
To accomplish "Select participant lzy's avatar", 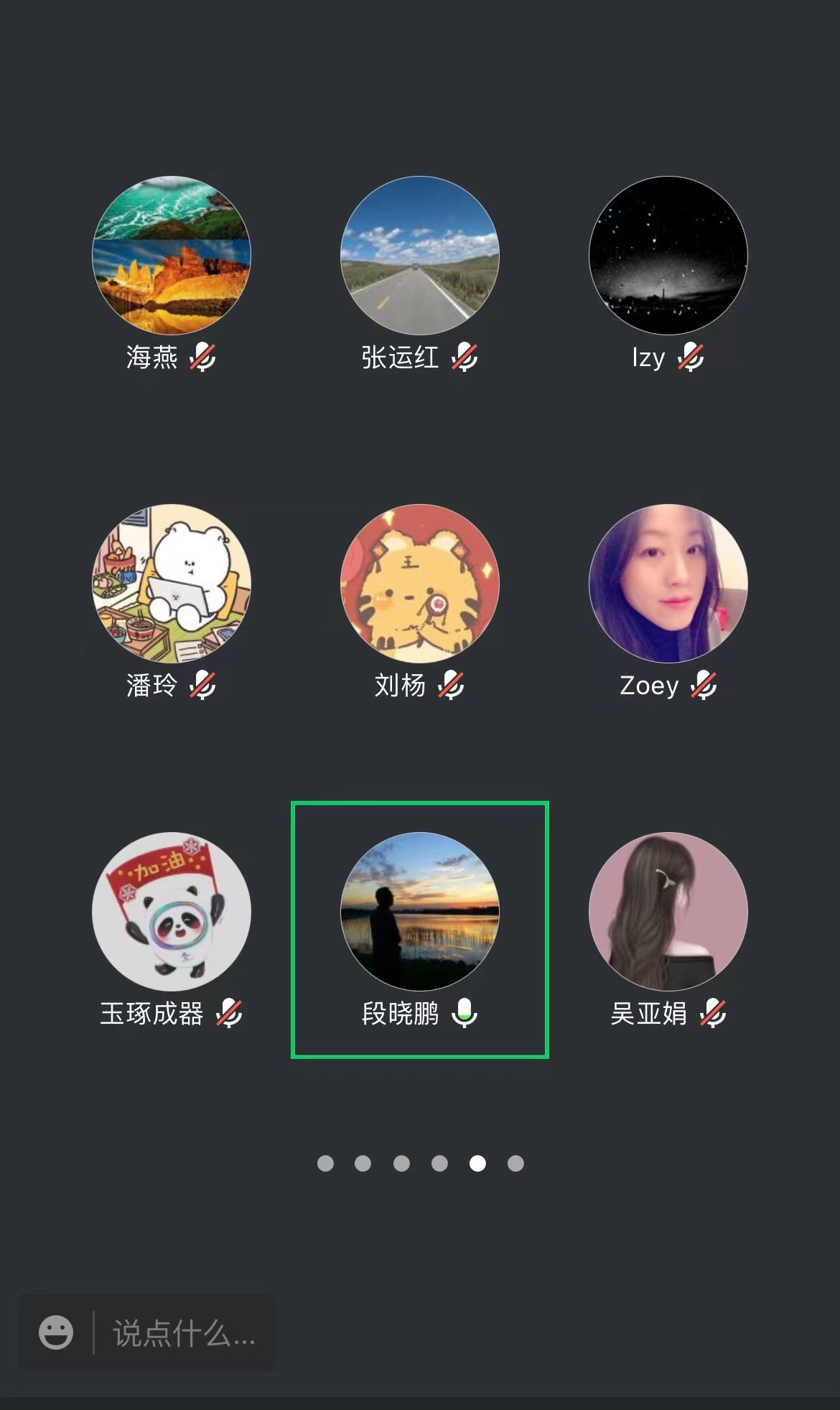I will (668, 256).
